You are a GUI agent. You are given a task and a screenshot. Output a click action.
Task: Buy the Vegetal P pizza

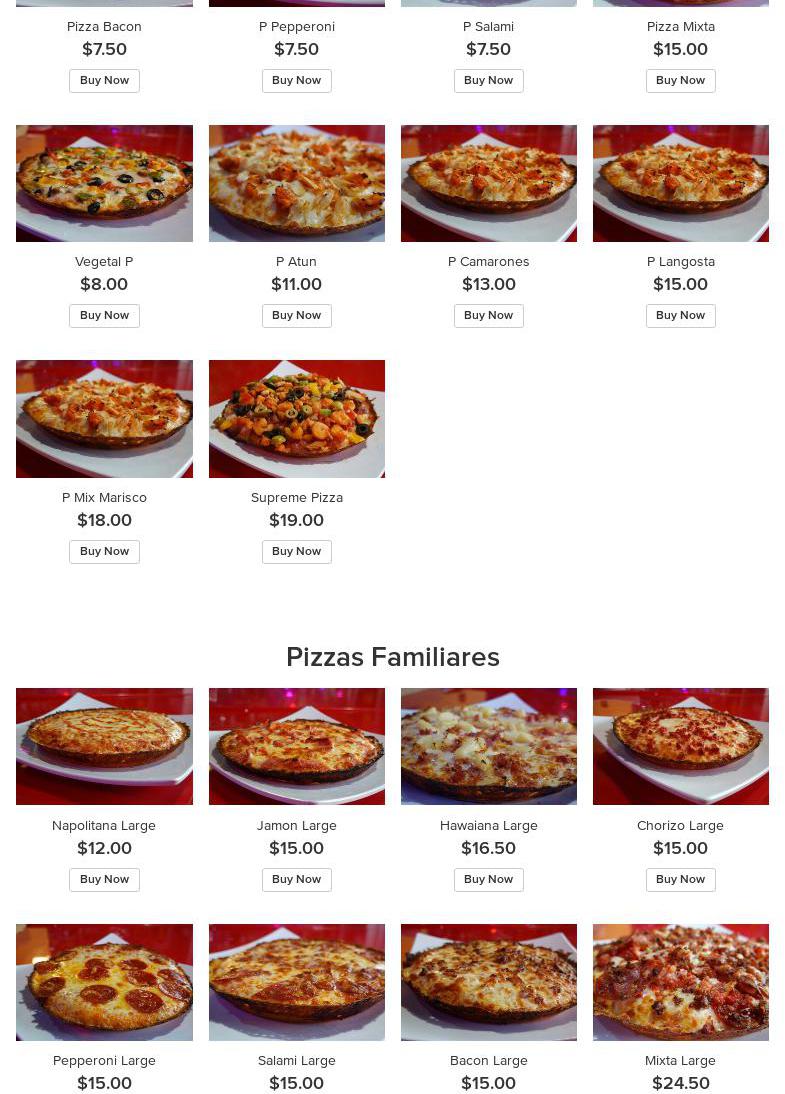[104, 315]
